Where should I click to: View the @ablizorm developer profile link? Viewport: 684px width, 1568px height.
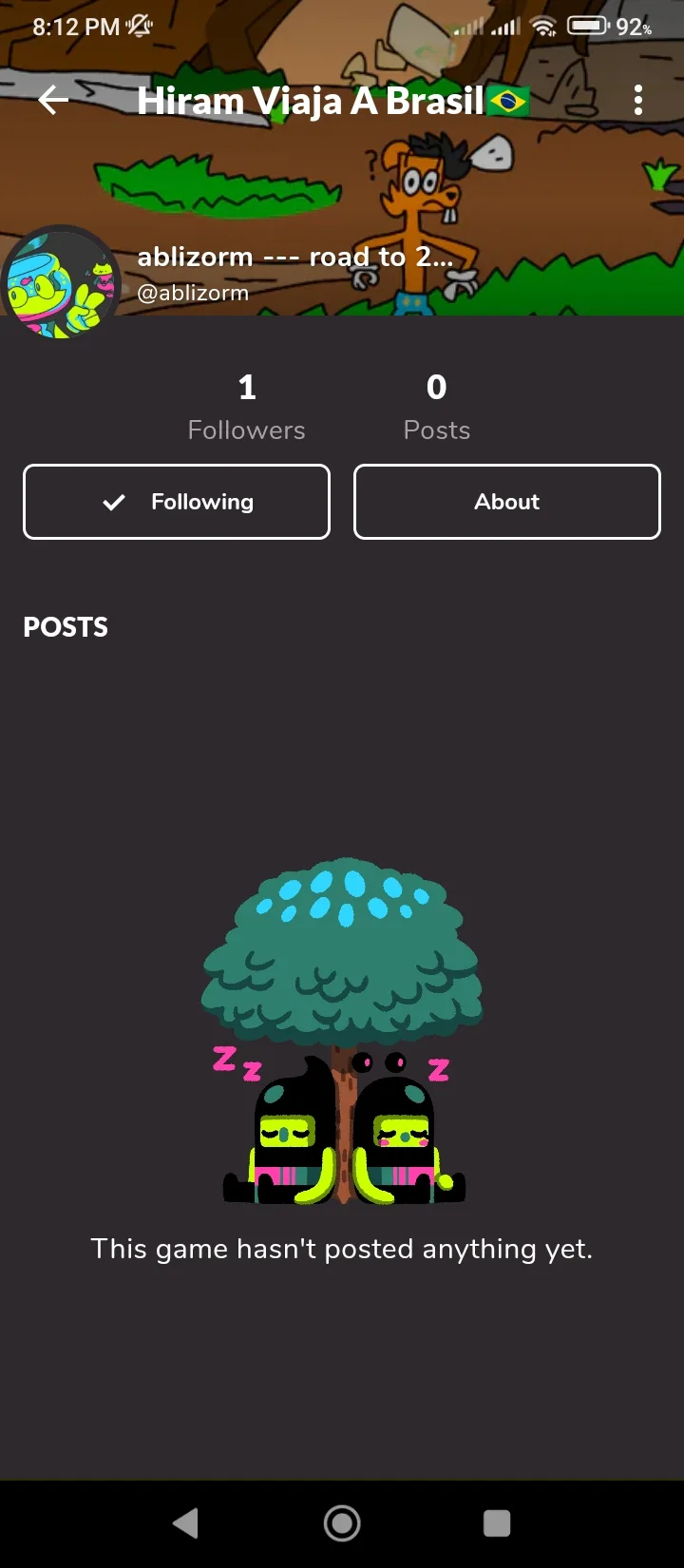193,293
